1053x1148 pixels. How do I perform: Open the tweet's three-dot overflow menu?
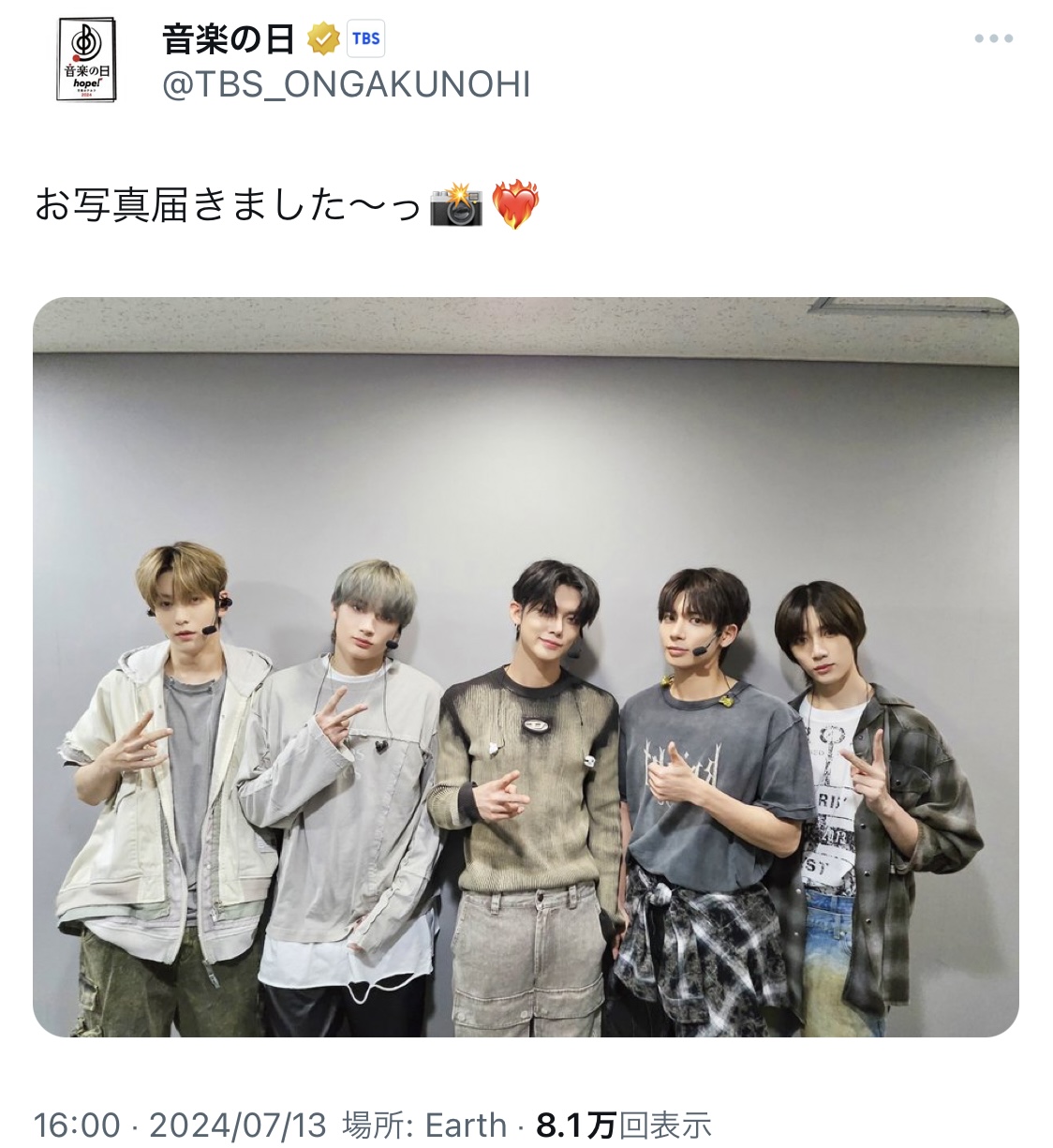click(x=993, y=38)
